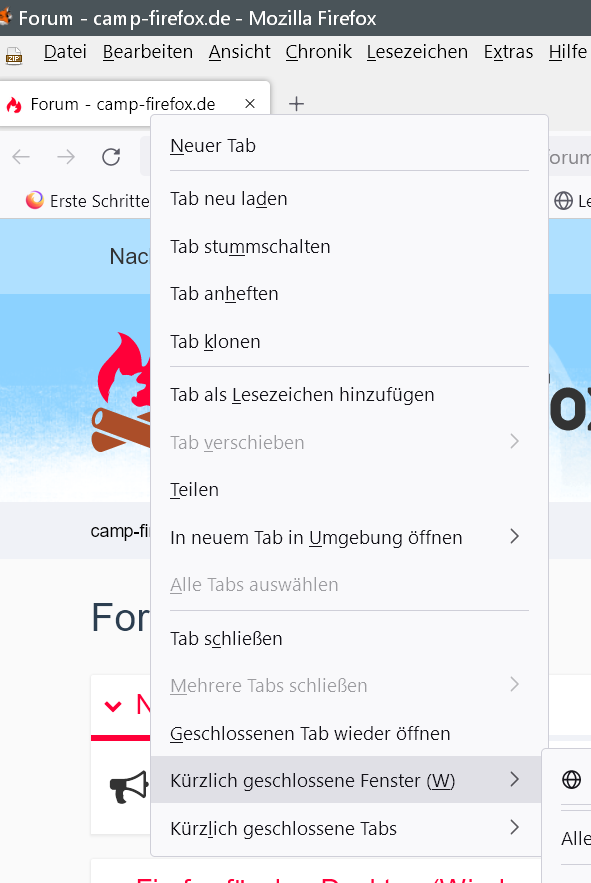Open a new tab with plus button
The height and width of the screenshot is (883, 591).
coord(296,104)
